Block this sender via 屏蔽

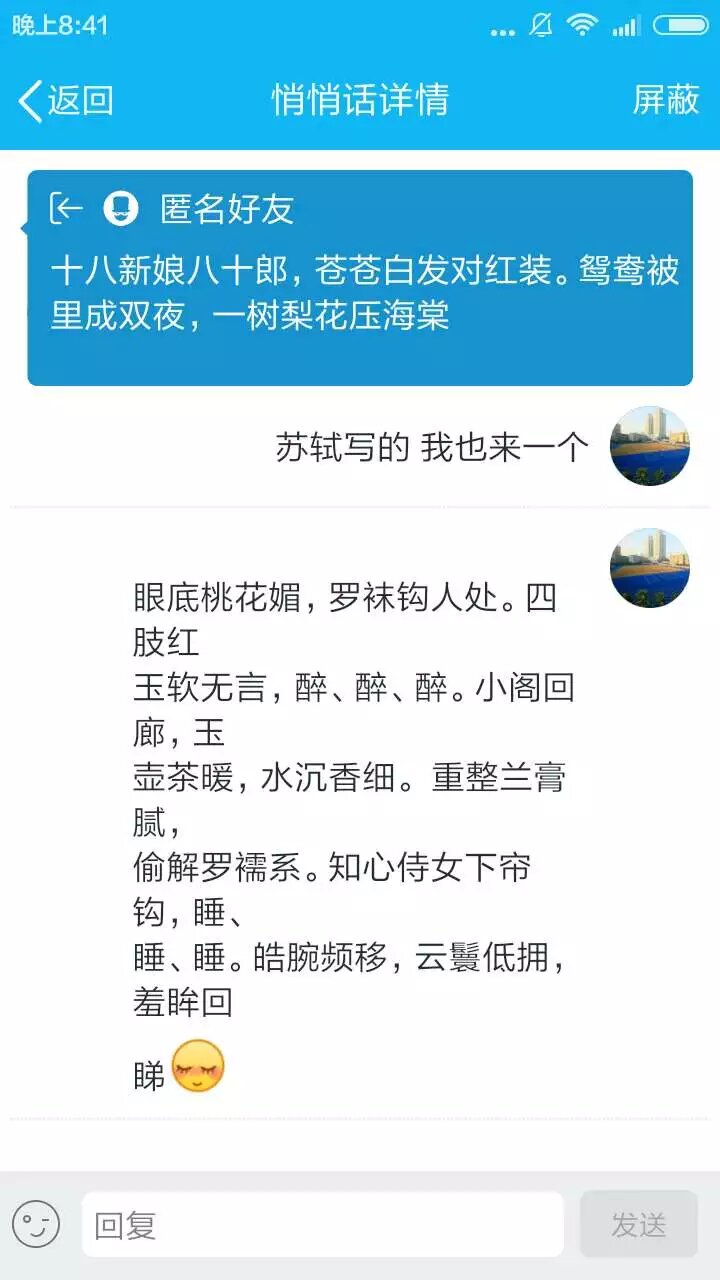[665, 100]
